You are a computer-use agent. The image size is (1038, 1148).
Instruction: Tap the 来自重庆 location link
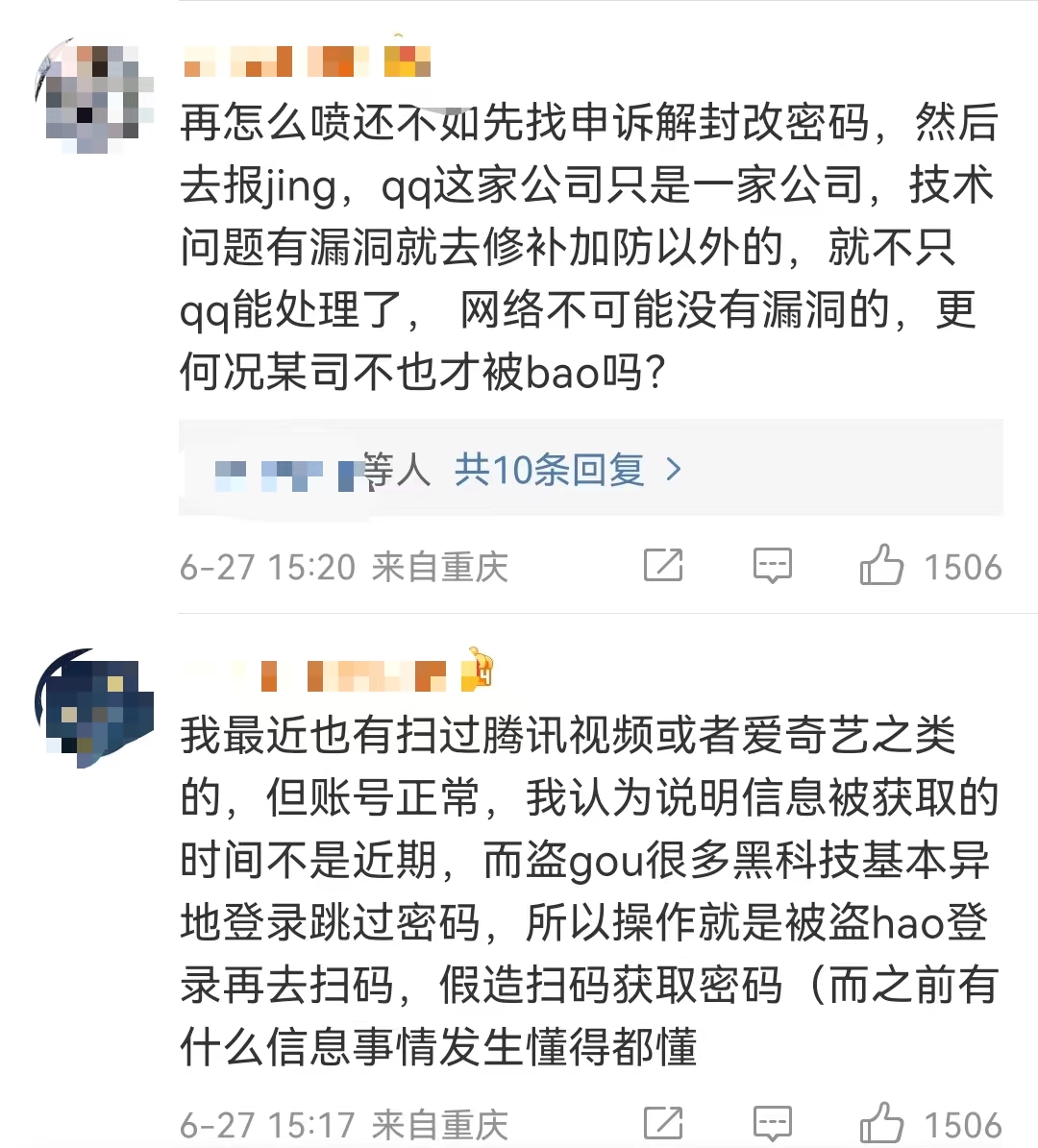coord(440,566)
